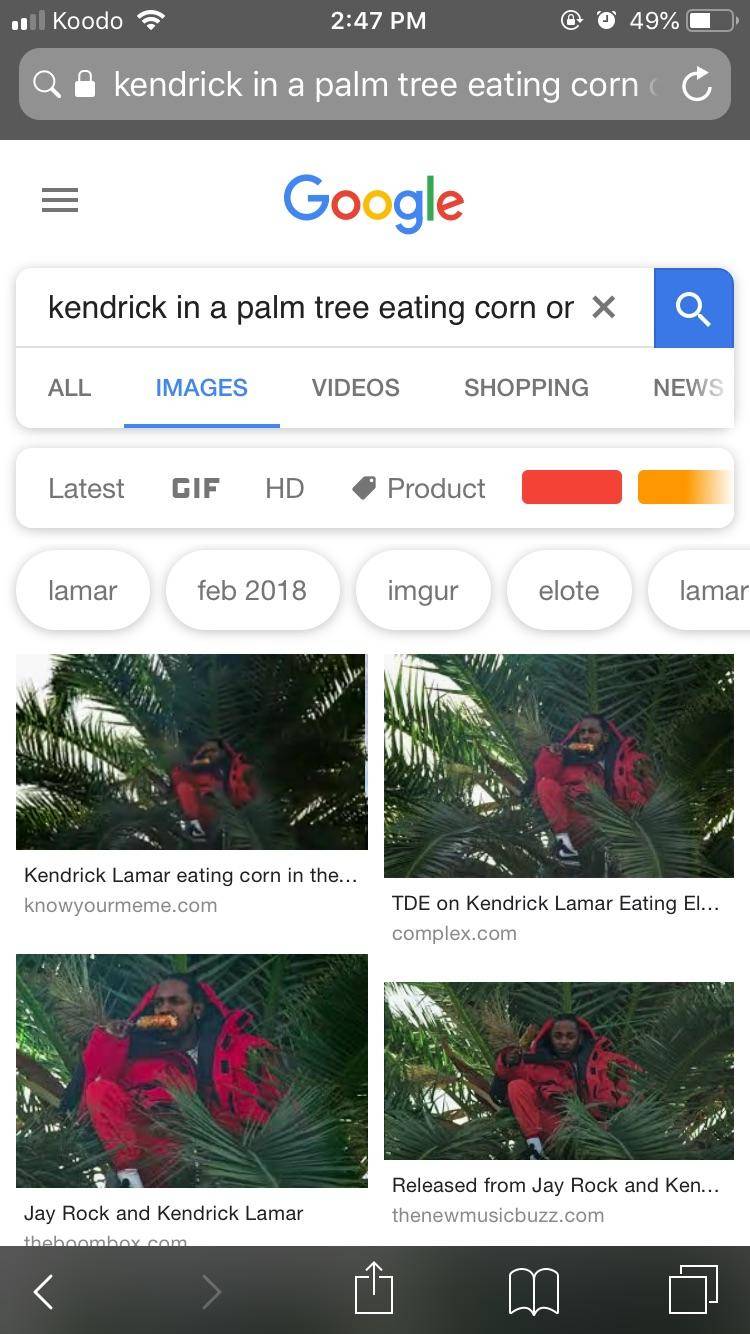
Task: Switch to the VIDEOS tab
Action: [x=355, y=388]
